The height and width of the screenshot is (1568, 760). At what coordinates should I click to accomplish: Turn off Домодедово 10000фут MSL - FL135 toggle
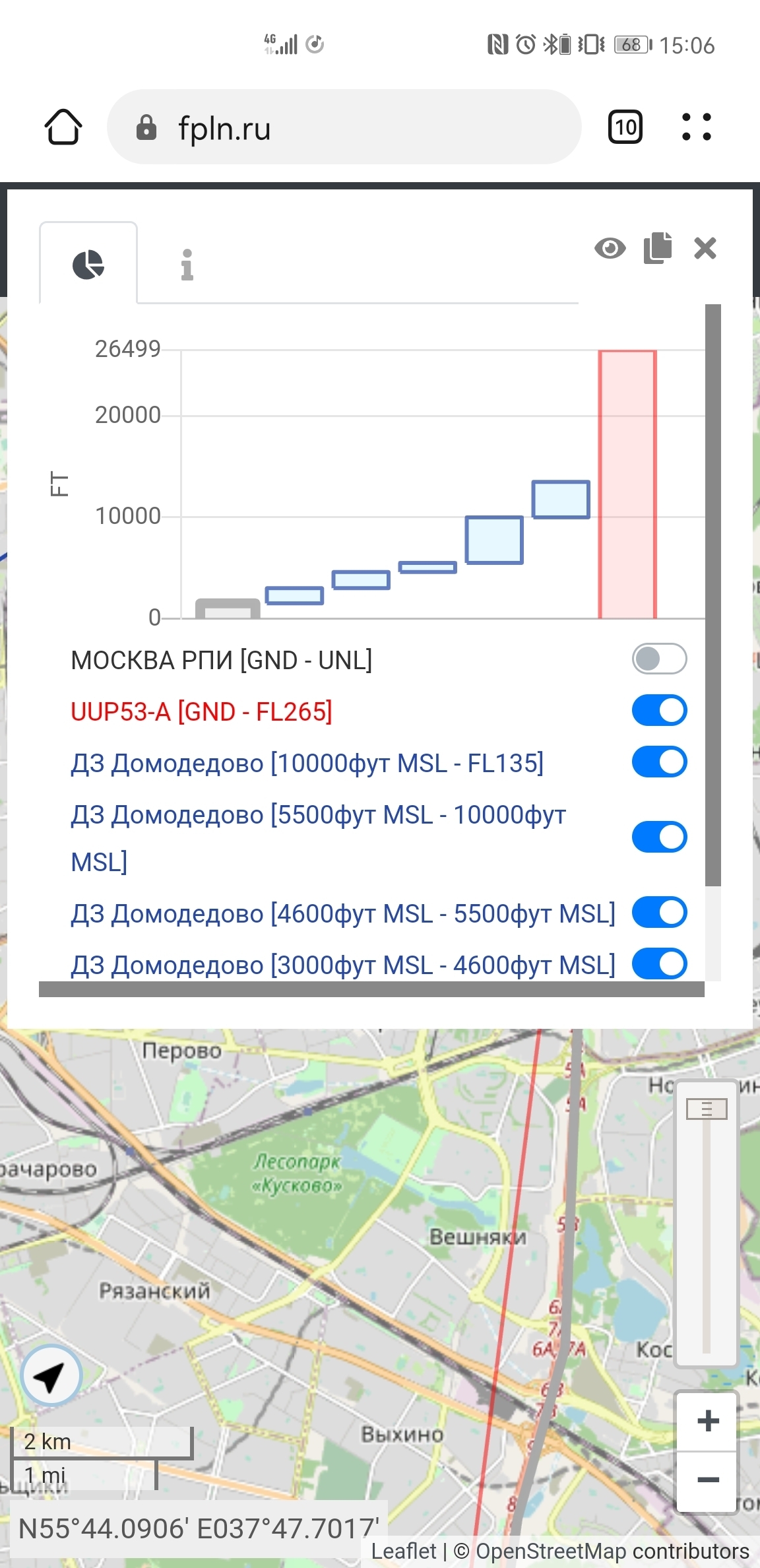pos(659,762)
